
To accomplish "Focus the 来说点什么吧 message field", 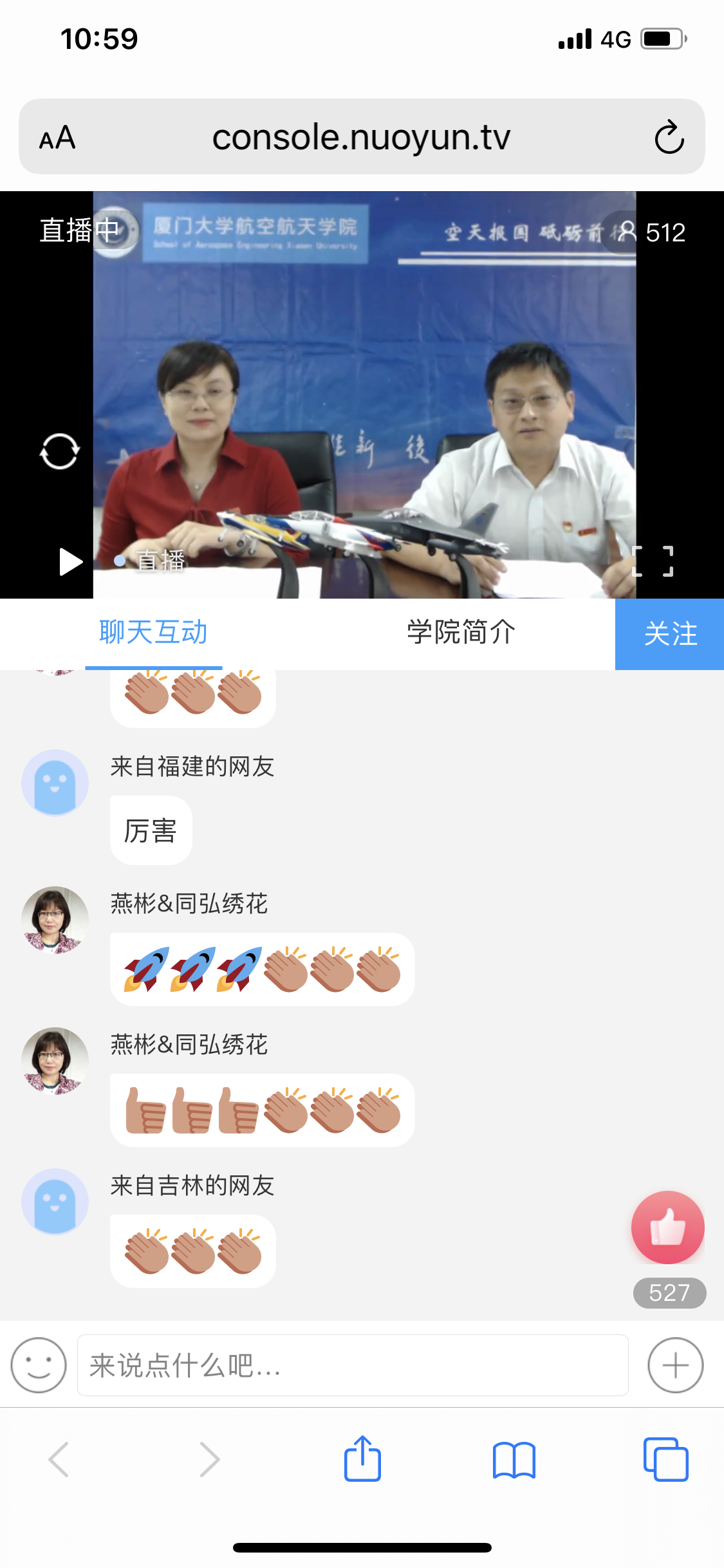I will (353, 1365).
